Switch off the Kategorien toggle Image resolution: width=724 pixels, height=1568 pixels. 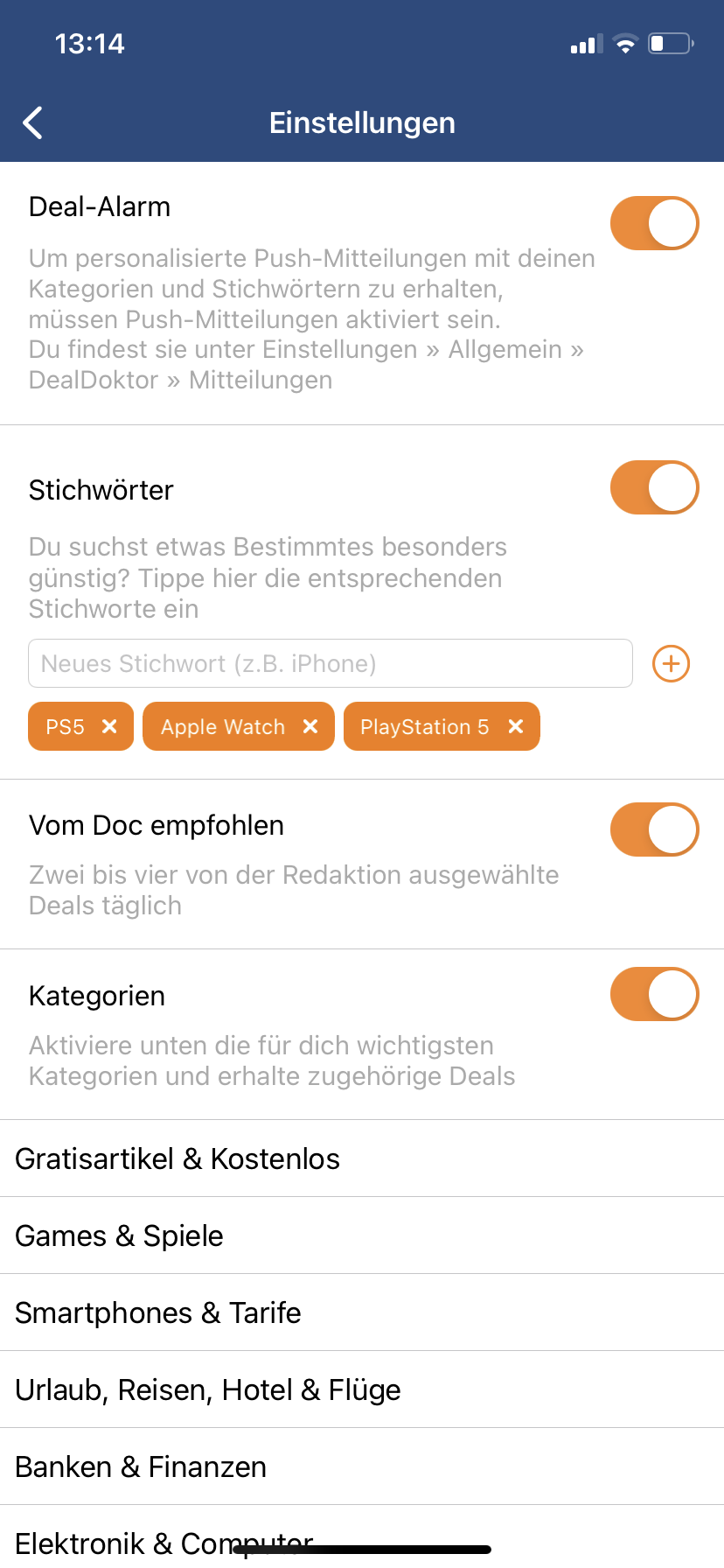pos(654,994)
